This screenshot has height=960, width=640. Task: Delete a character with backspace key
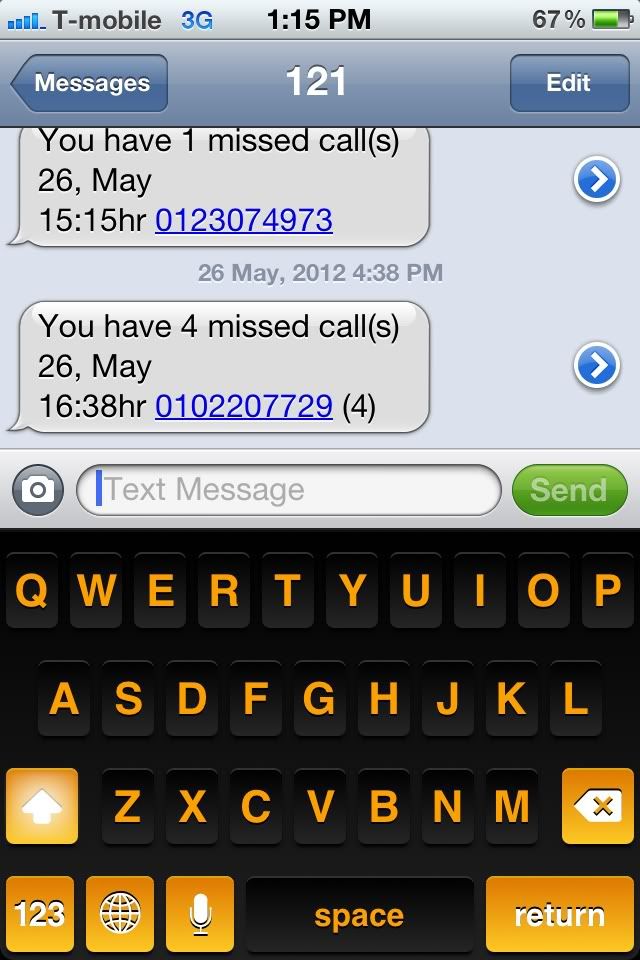(x=598, y=806)
